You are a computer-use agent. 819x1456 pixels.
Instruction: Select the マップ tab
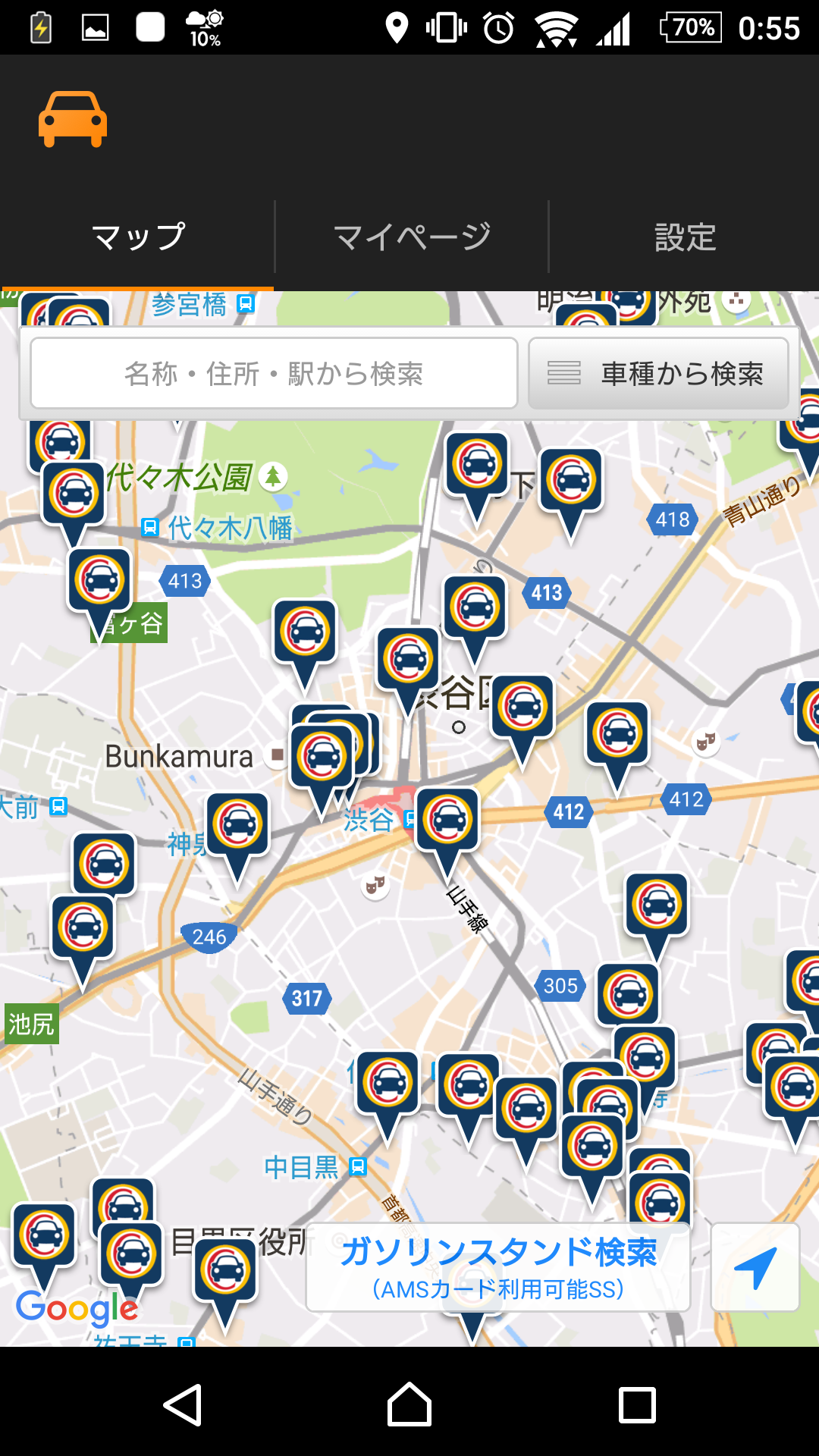tap(138, 237)
